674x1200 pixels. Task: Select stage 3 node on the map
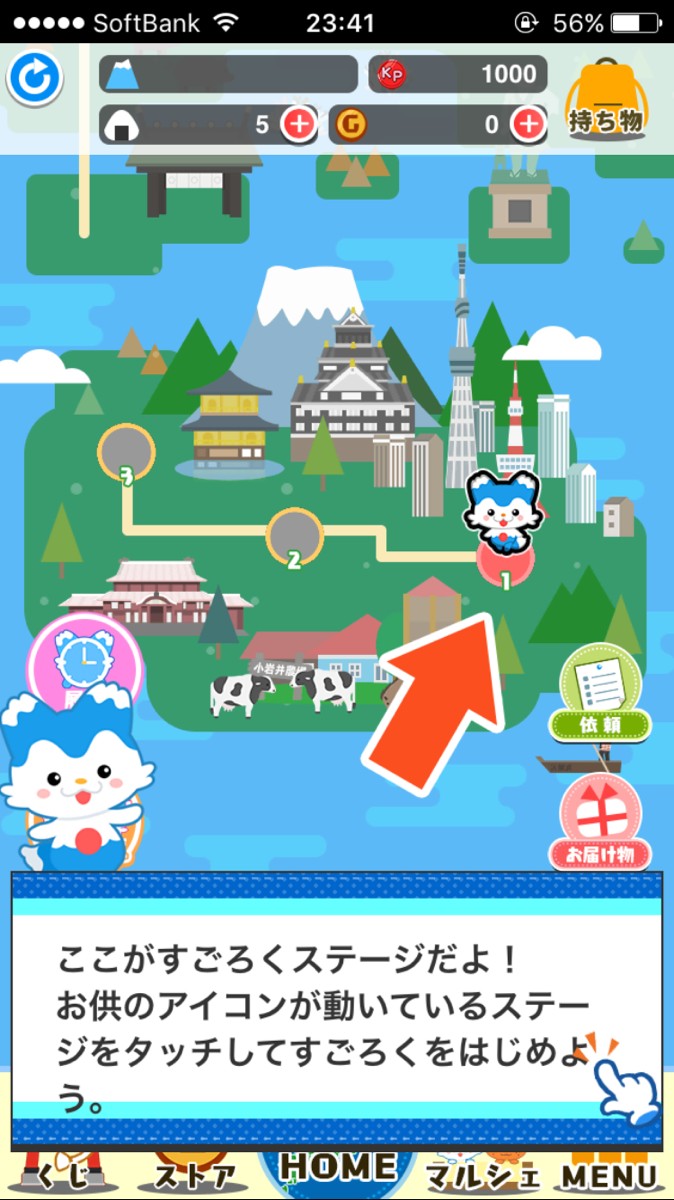[x=126, y=453]
